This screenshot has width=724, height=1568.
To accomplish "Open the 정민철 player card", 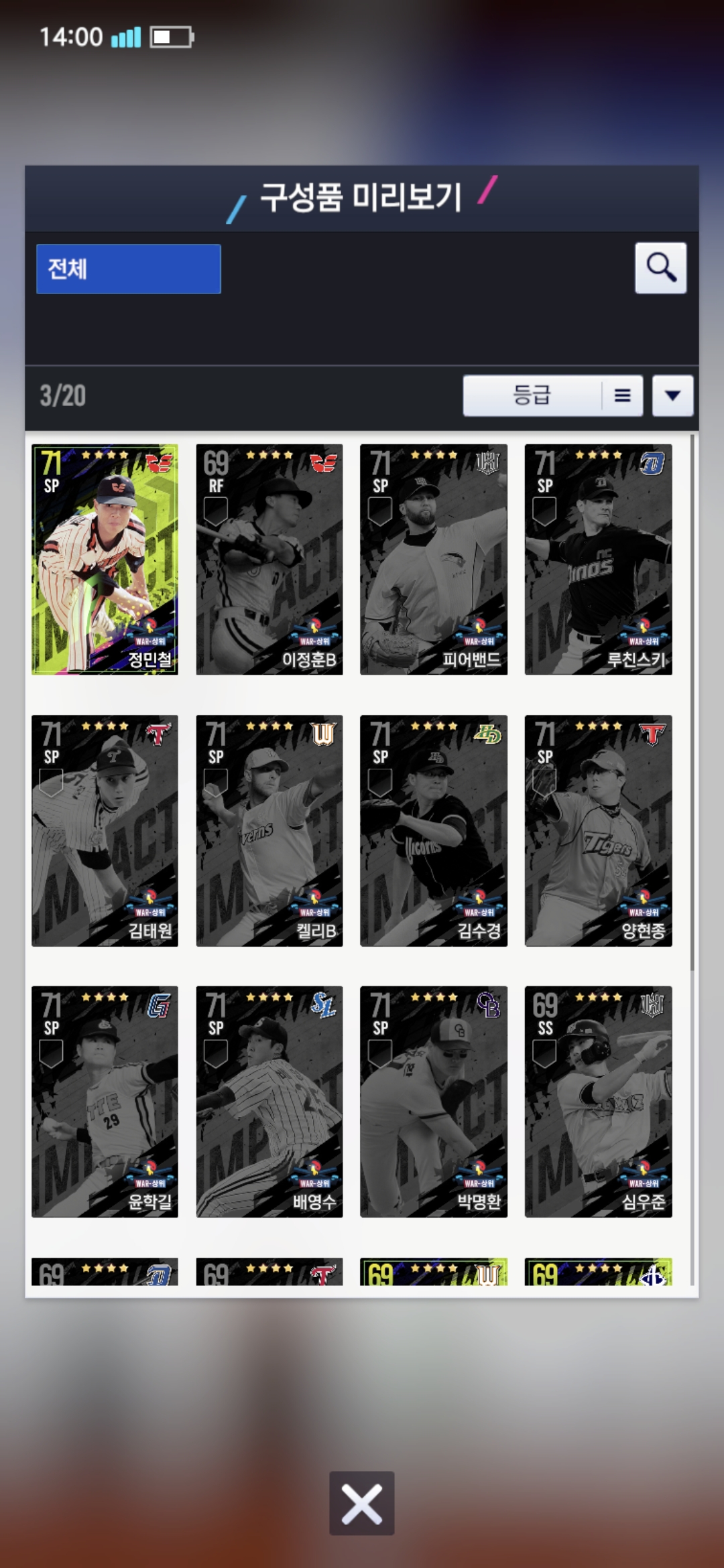I will click(x=105, y=560).
